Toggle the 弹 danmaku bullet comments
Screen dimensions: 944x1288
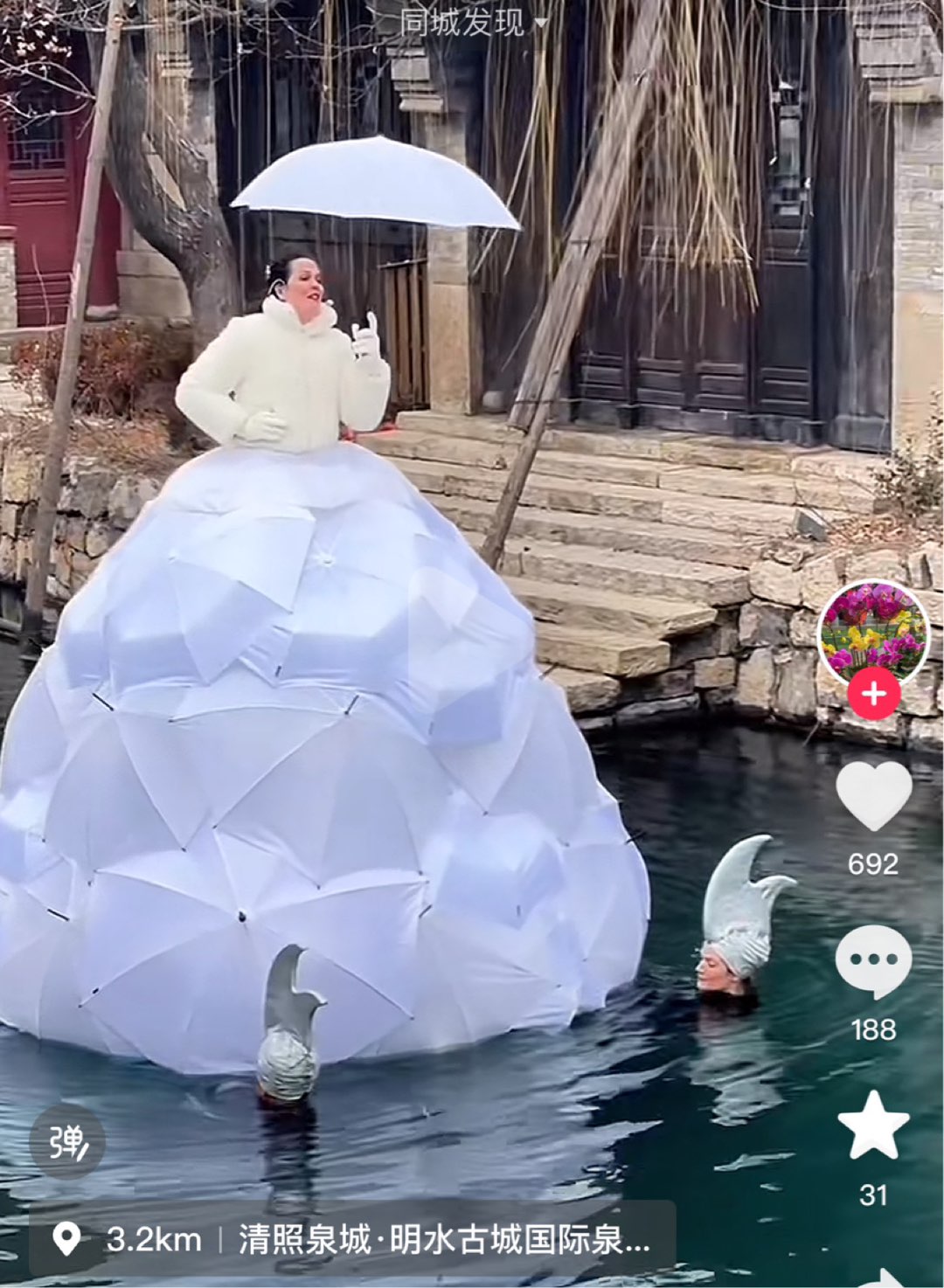point(68,1141)
